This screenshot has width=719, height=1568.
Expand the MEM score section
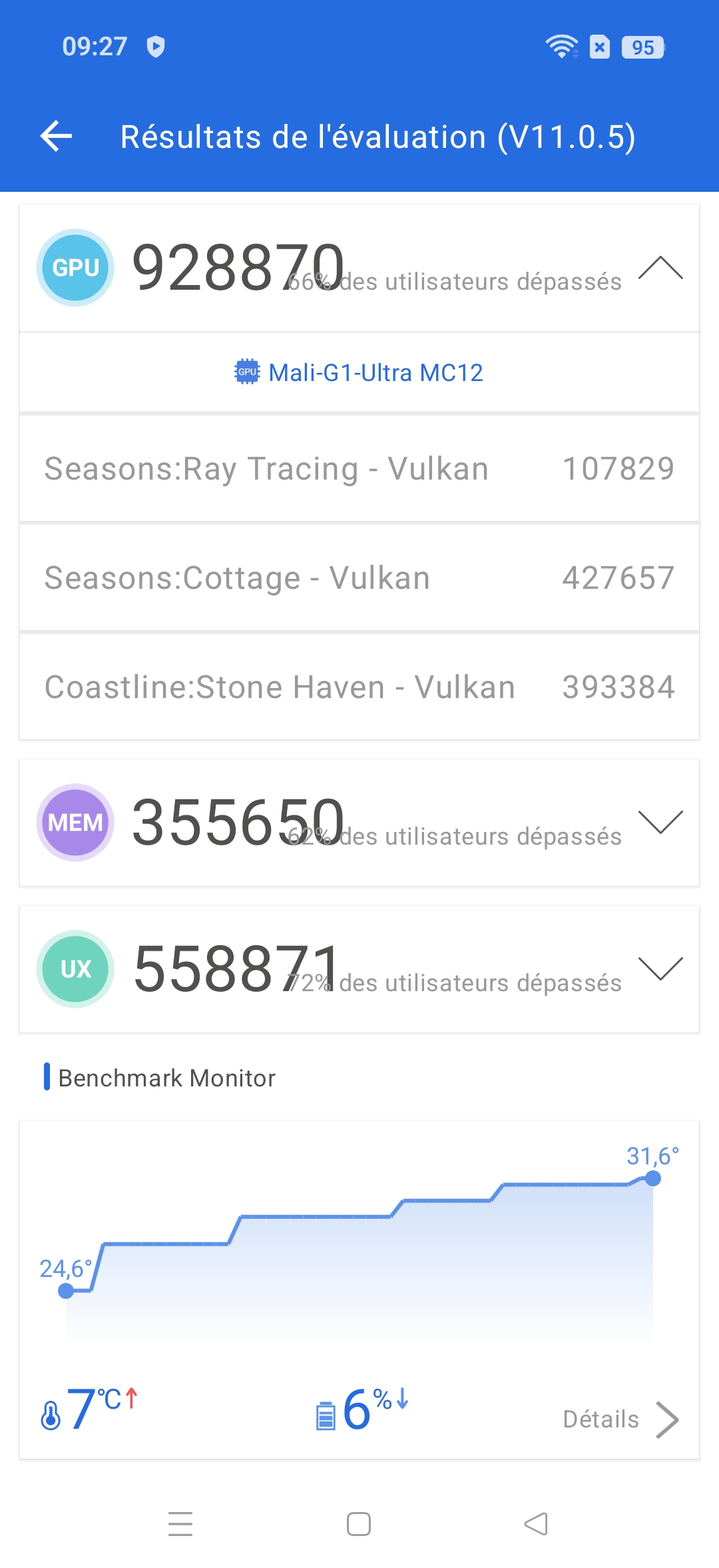click(660, 822)
